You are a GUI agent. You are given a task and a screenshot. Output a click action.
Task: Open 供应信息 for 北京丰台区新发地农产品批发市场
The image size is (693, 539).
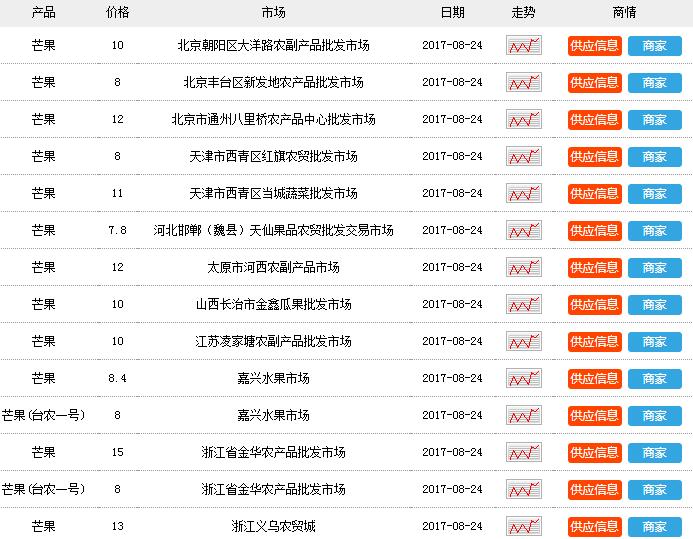[594, 83]
